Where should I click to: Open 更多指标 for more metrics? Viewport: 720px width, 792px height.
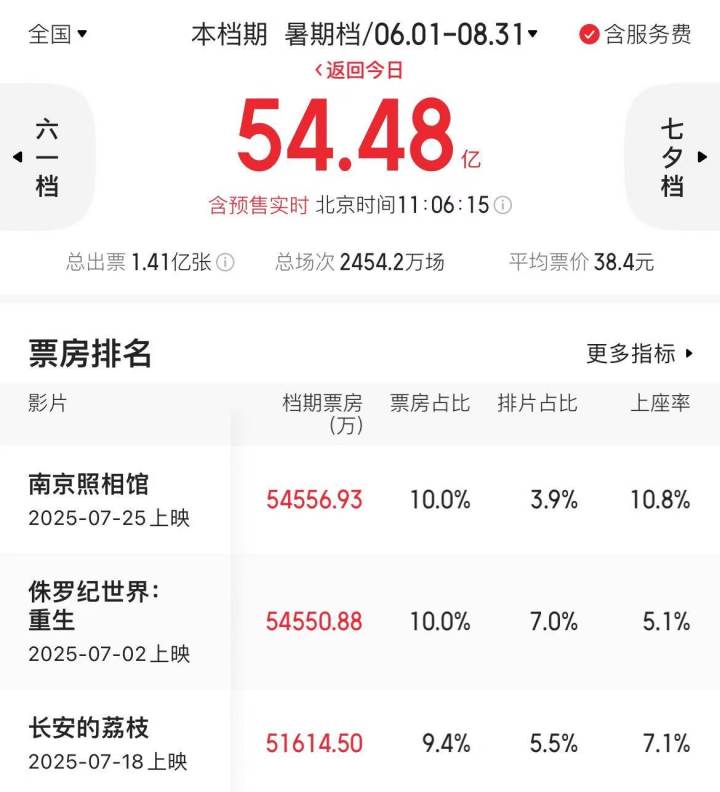(639, 353)
